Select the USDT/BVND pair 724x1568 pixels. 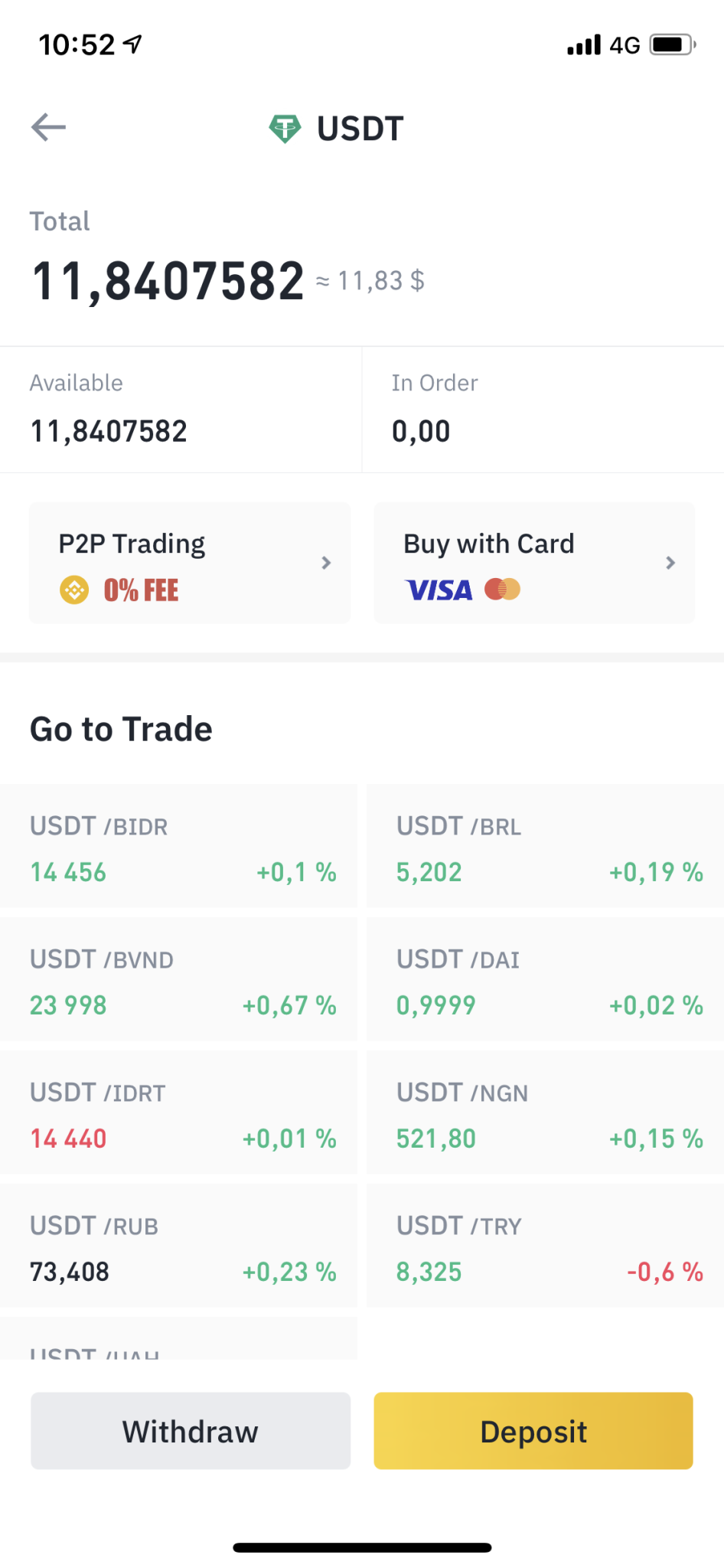click(178, 979)
